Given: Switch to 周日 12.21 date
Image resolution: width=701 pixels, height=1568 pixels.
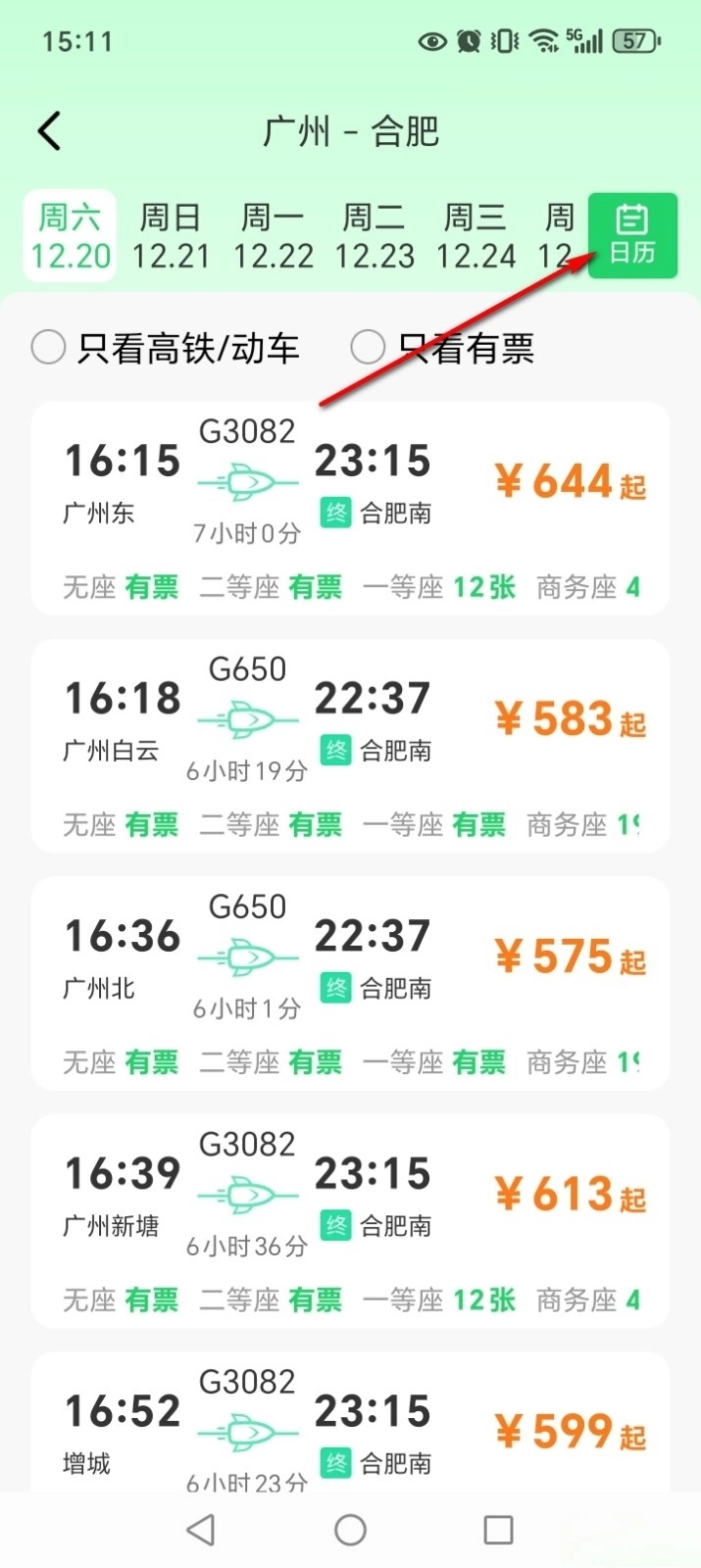Looking at the screenshot, I should [171, 236].
